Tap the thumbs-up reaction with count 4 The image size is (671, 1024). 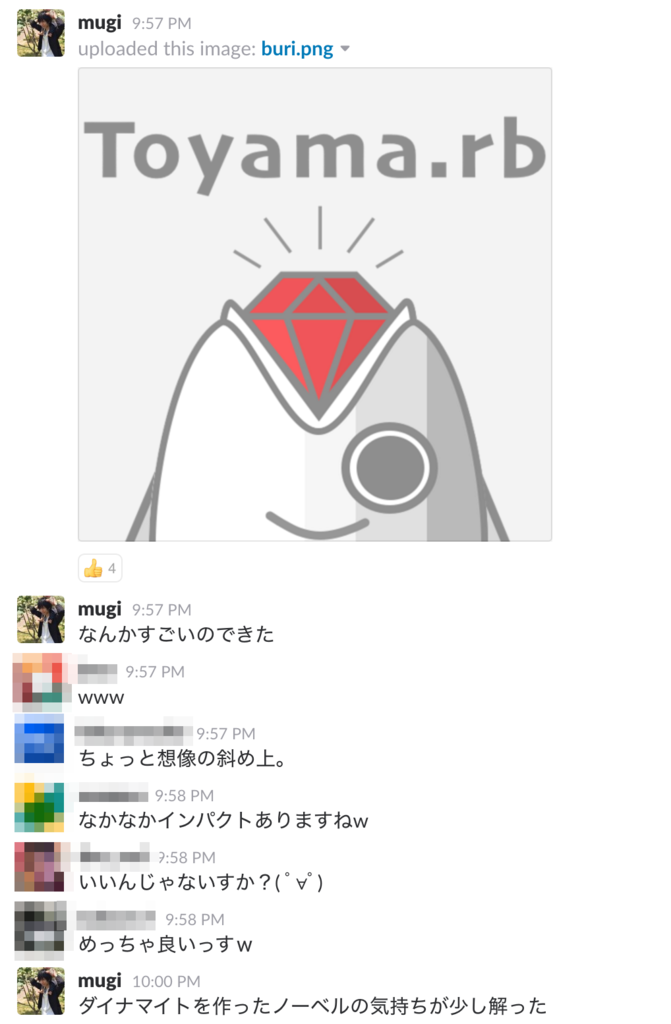pyautogui.click(x=100, y=568)
